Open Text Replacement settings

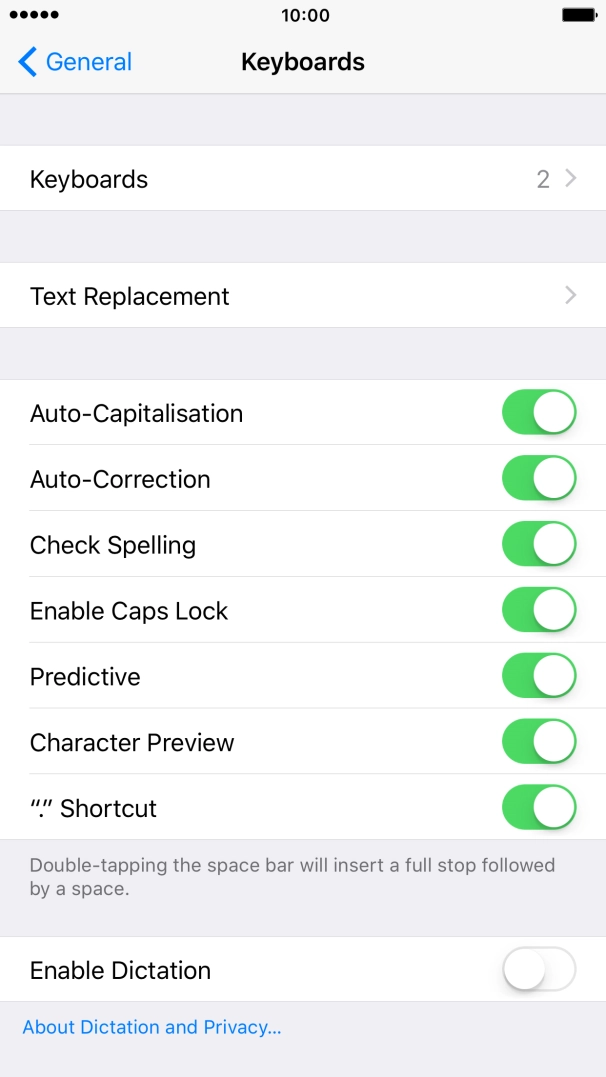302,296
